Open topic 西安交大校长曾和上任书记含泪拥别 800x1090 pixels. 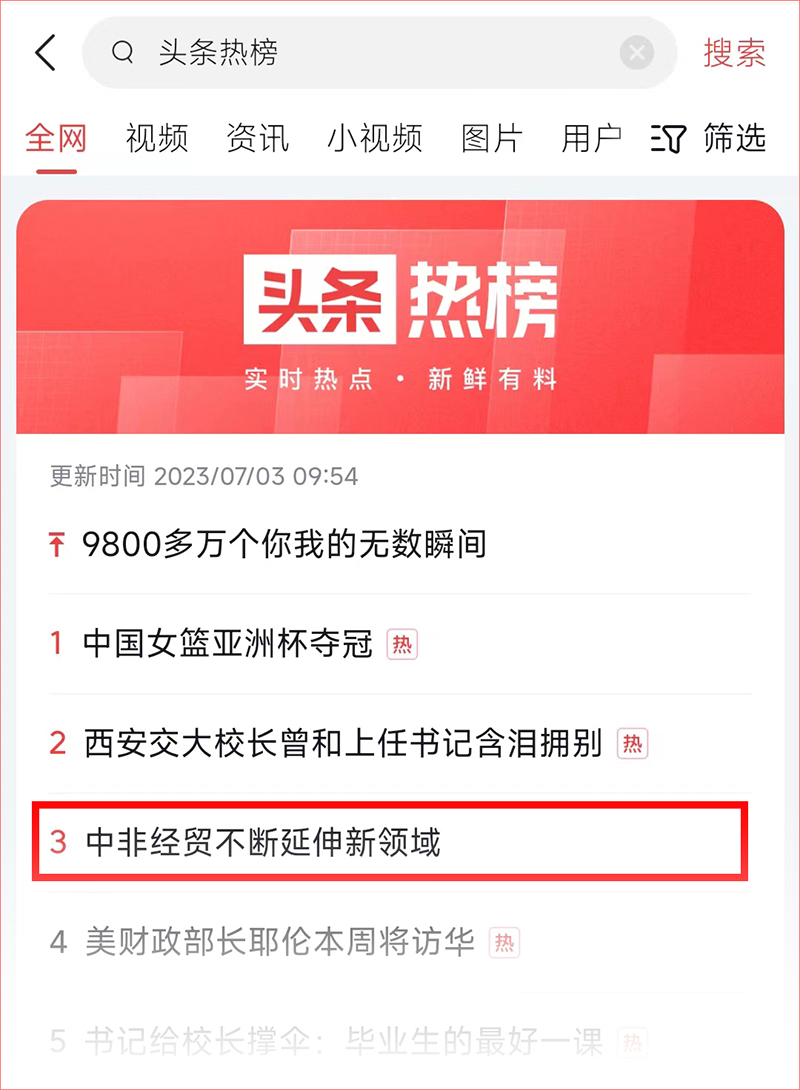[343, 743]
